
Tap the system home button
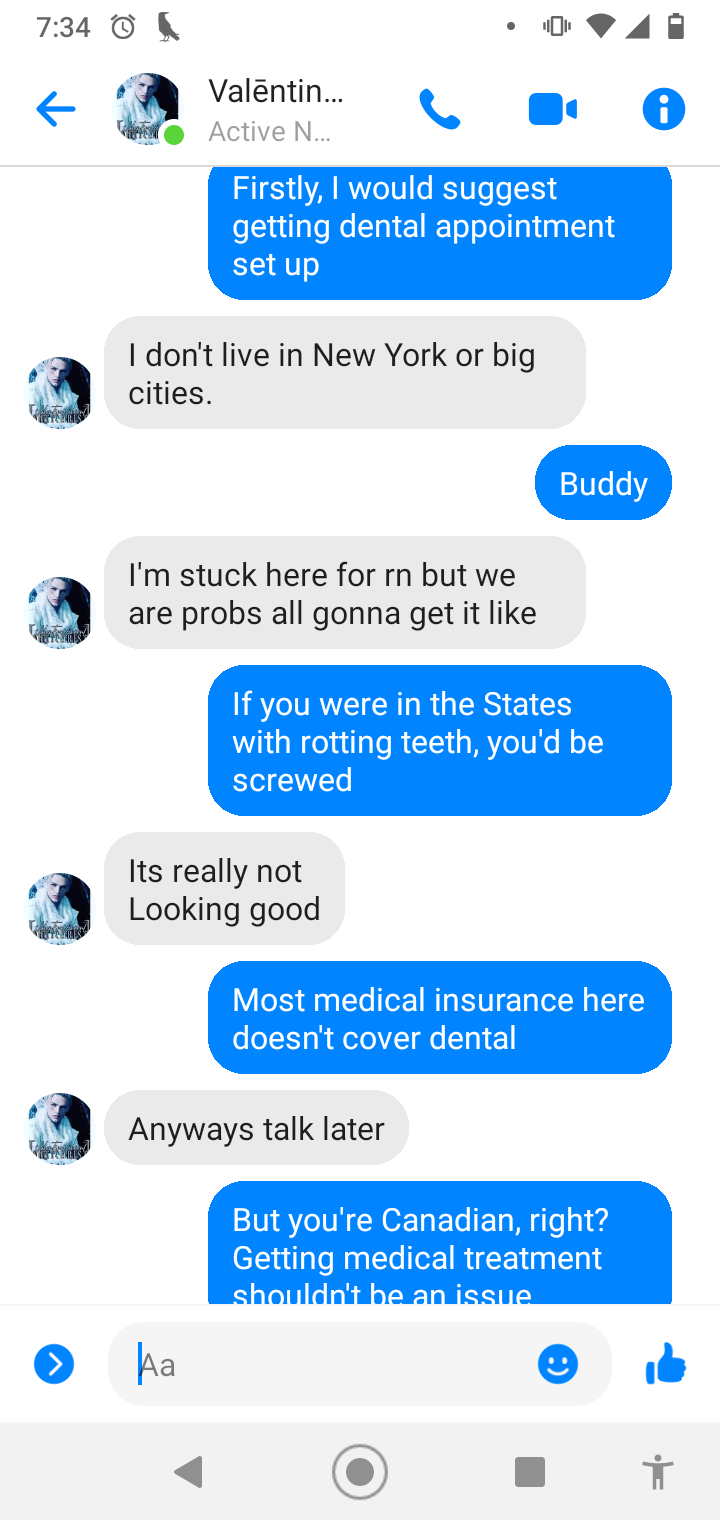pyautogui.click(x=360, y=1472)
